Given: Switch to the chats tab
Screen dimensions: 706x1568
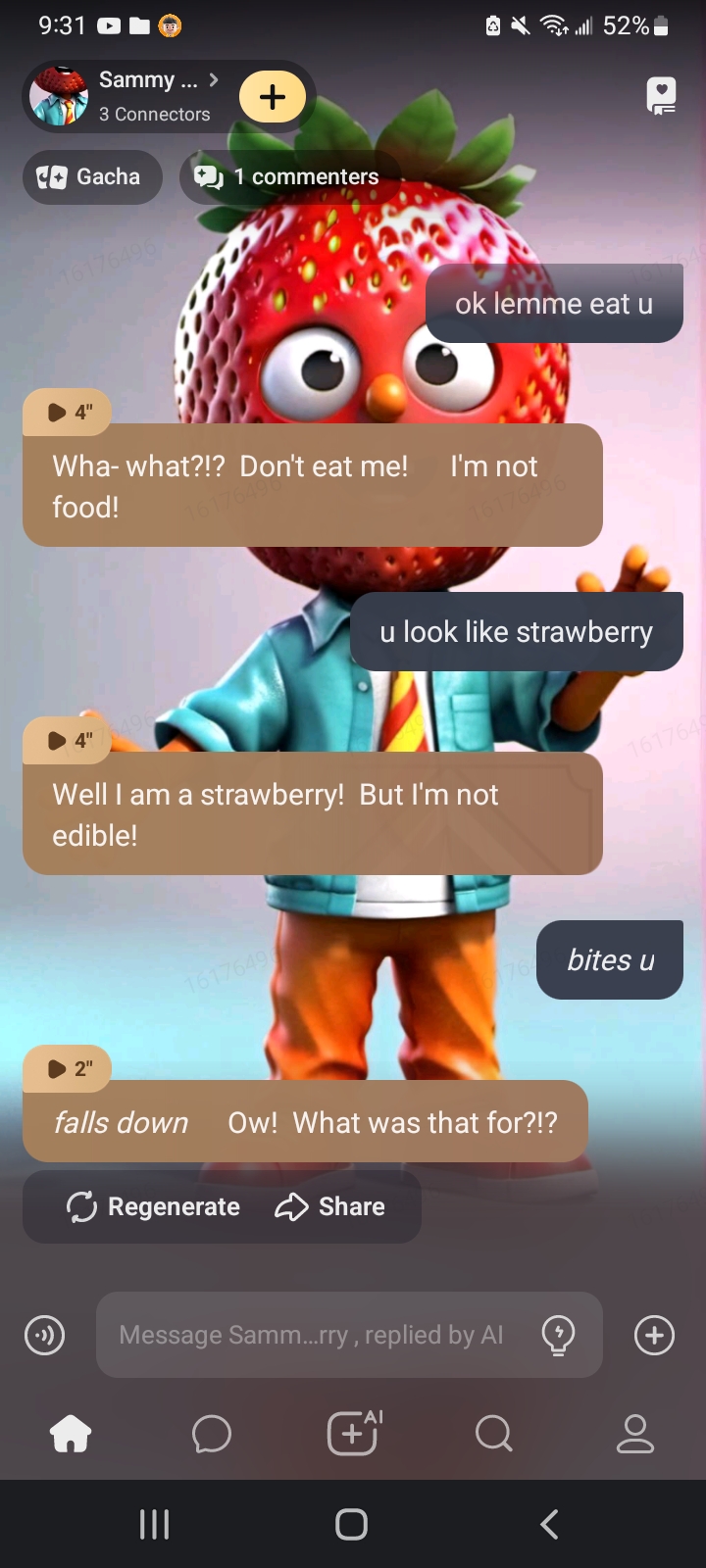Looking at the screenshot, I should (x=212, y=1435).
